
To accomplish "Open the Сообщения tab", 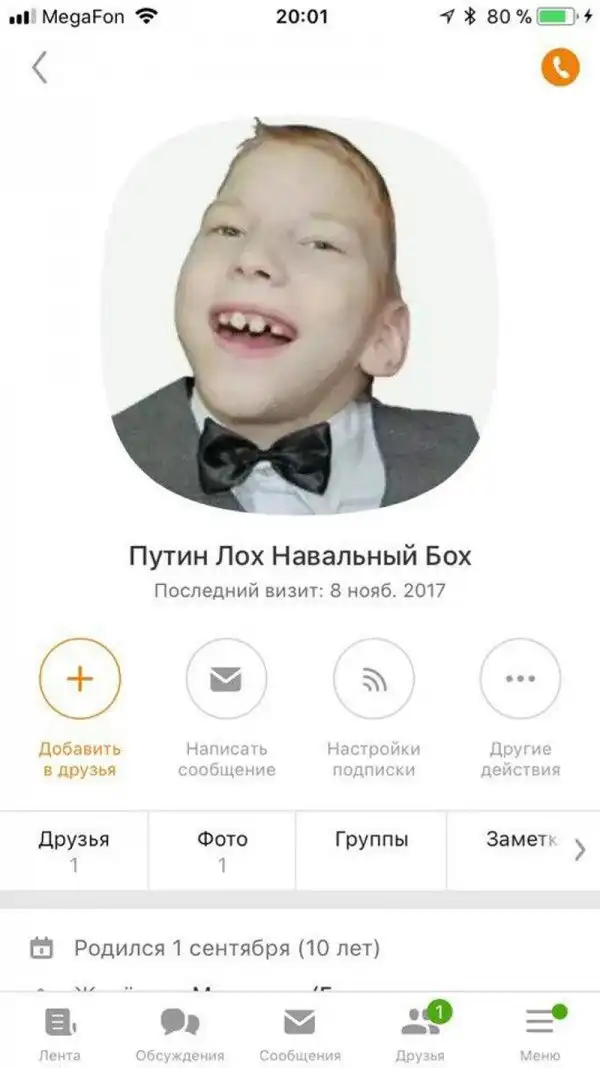I will click(300, 1033).
